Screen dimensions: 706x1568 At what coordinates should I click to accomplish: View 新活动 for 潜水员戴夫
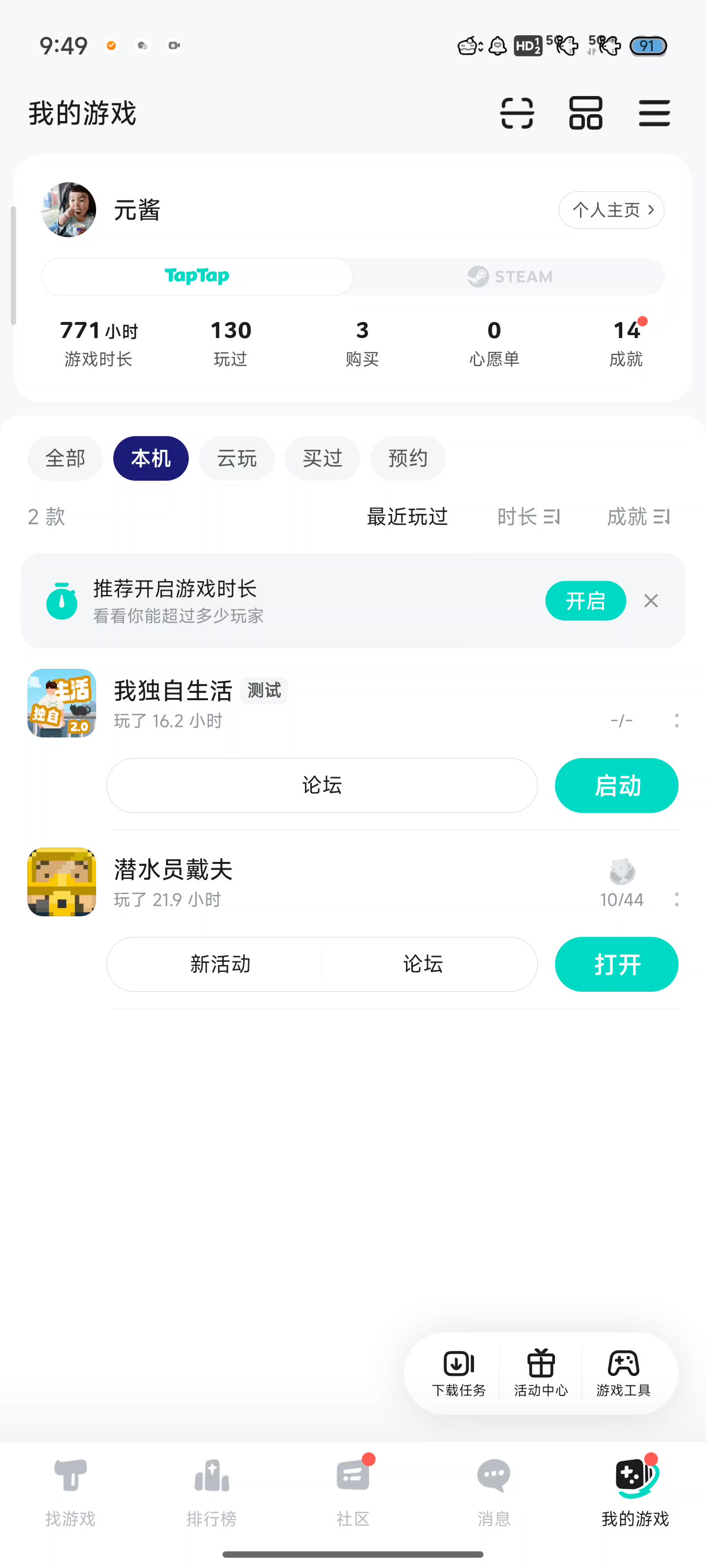click(221, 964)
